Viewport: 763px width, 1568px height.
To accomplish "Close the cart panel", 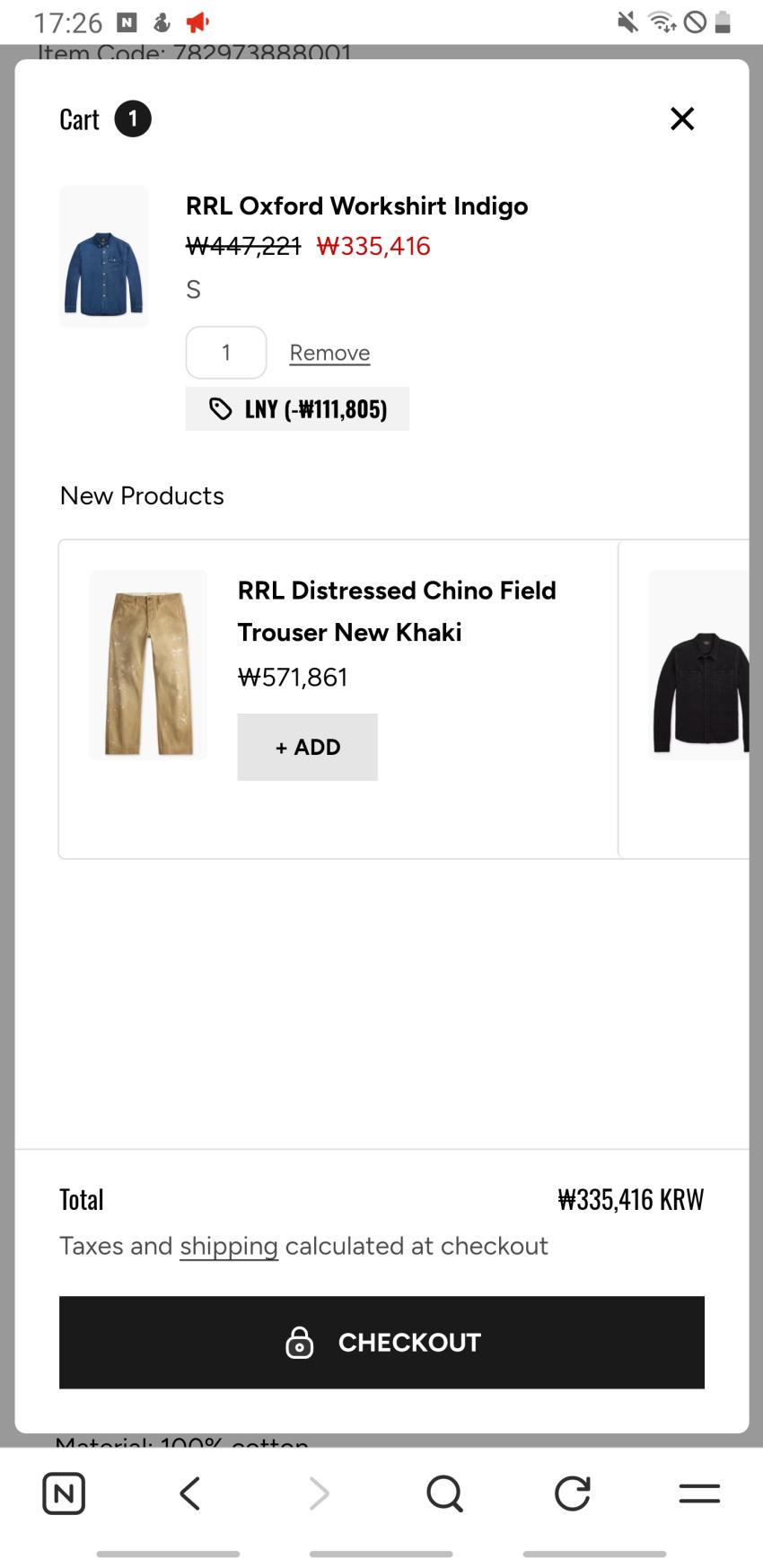I will [x=682, y=118].
